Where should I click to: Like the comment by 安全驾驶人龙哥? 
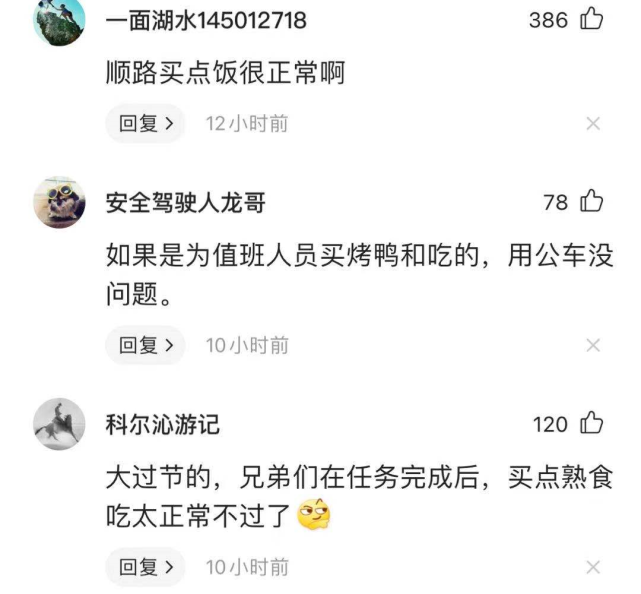[592, 202]
